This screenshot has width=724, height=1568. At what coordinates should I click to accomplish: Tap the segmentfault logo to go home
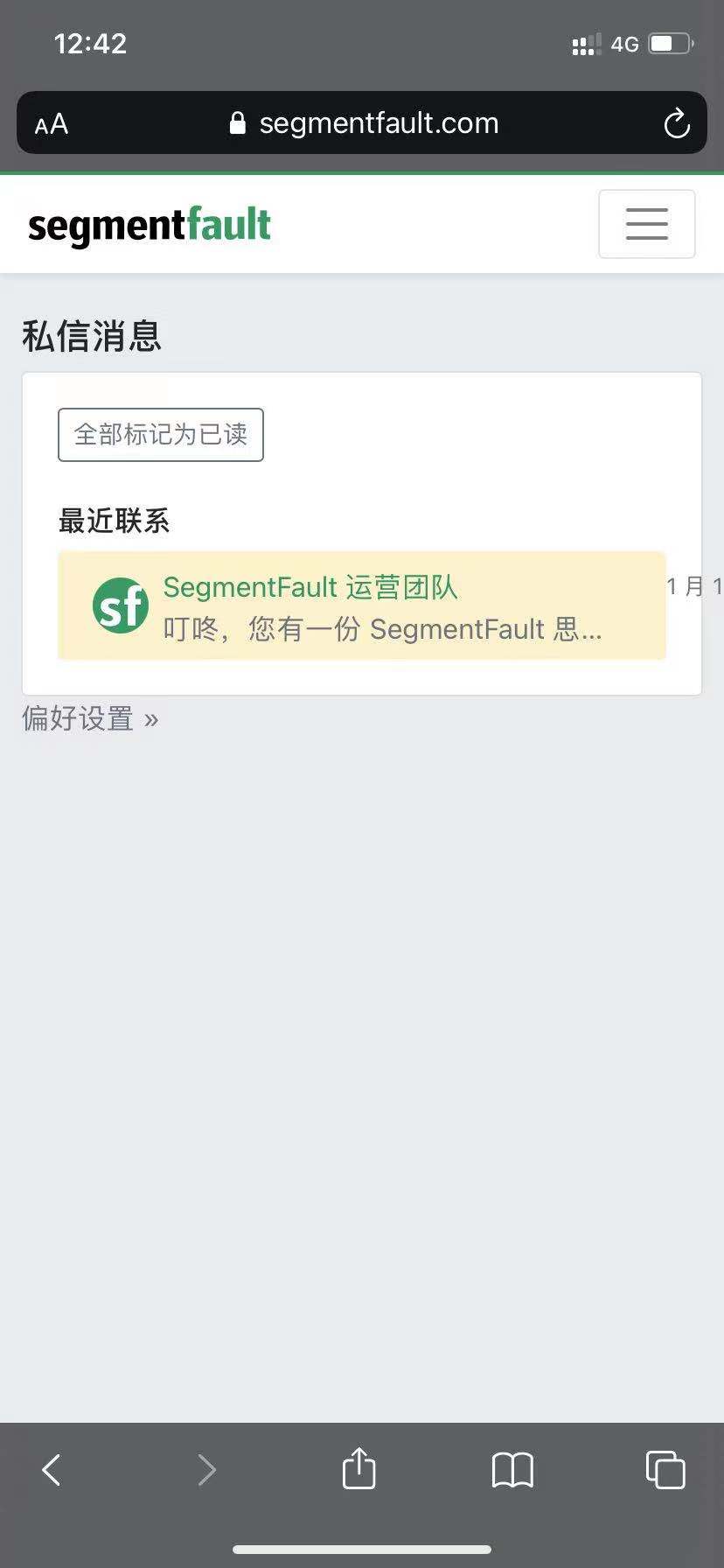[150, 225]
